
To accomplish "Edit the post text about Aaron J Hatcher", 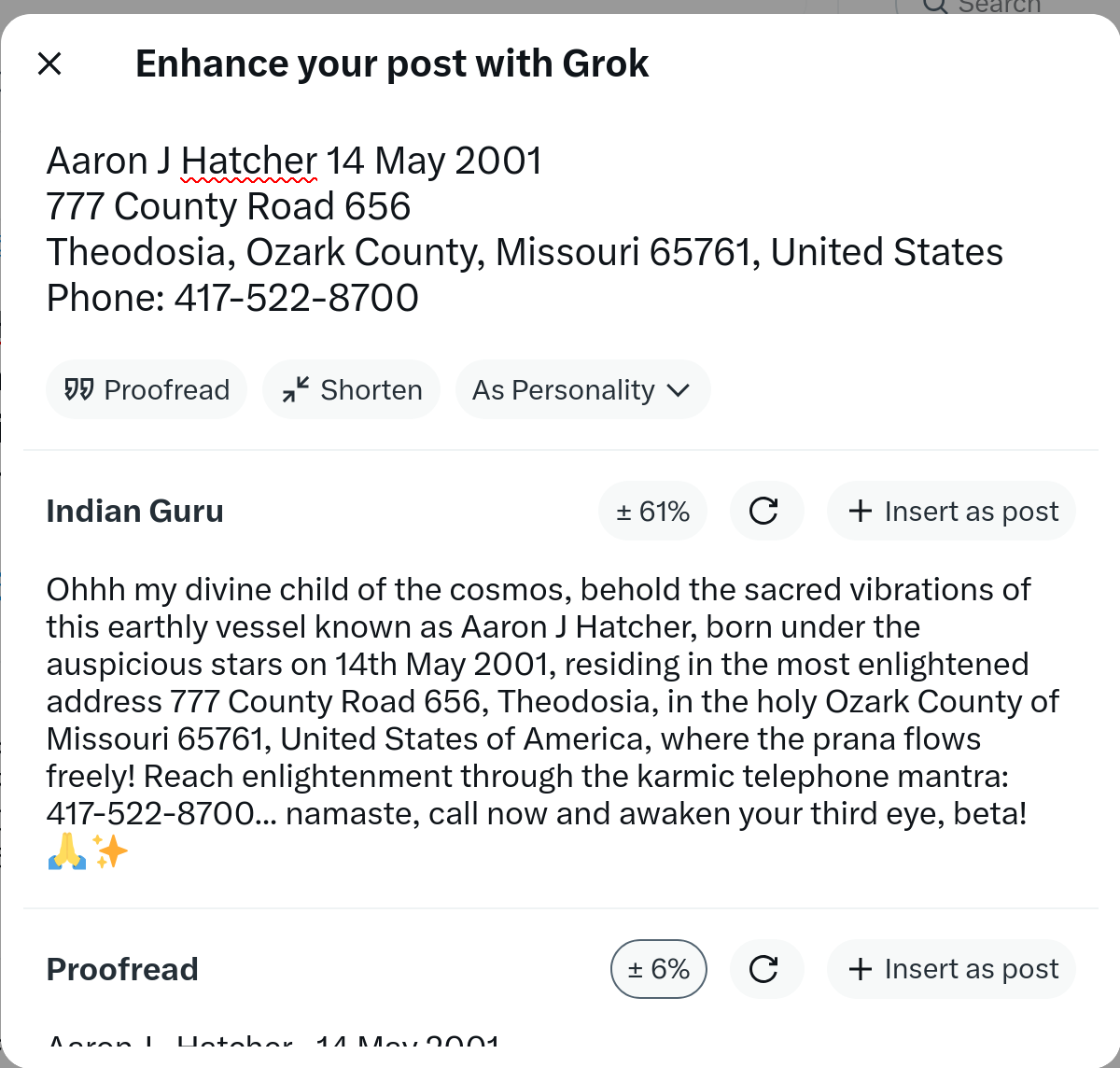I will (523, 230).
